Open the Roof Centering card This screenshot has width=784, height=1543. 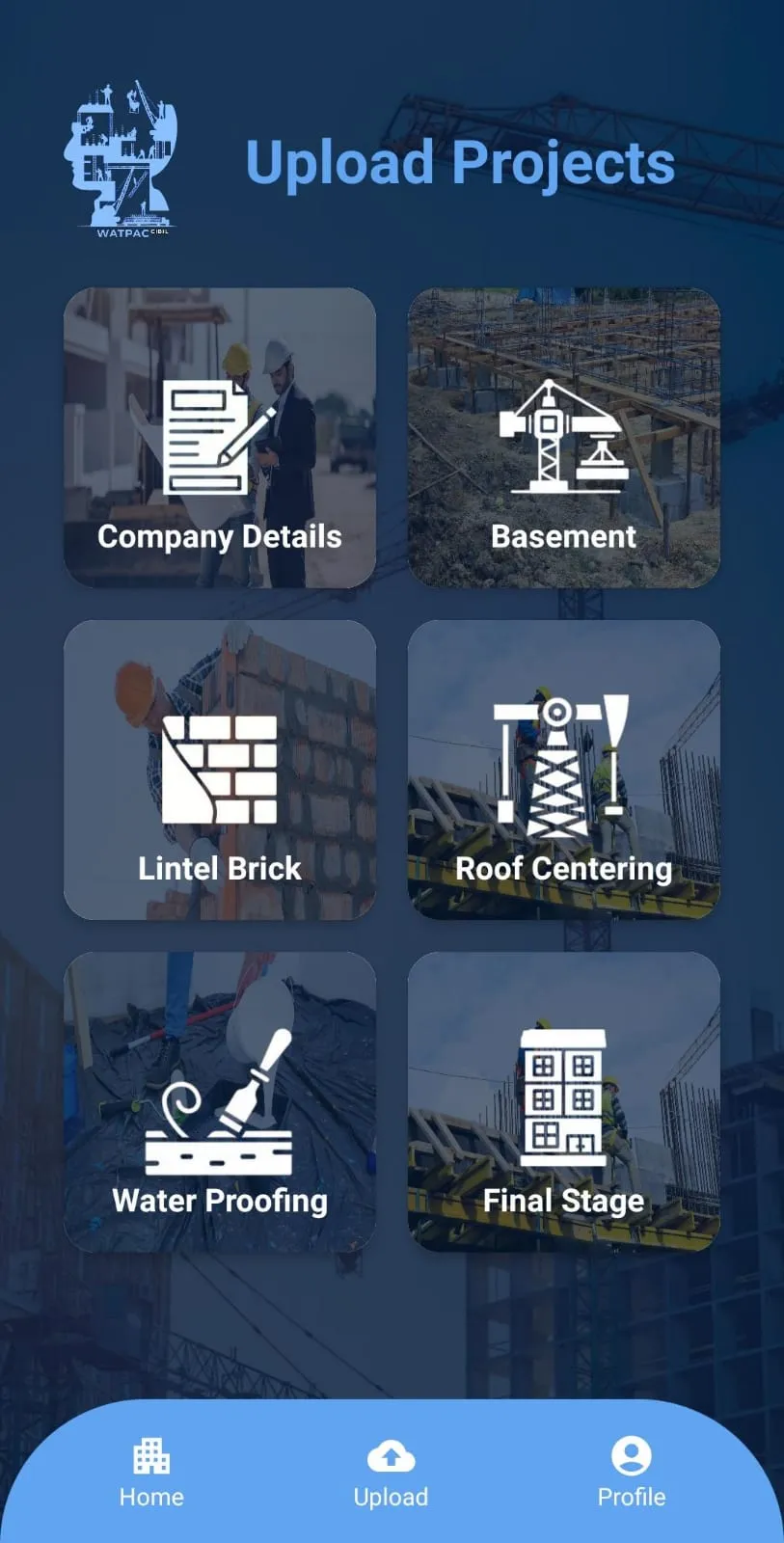point(564,770)
